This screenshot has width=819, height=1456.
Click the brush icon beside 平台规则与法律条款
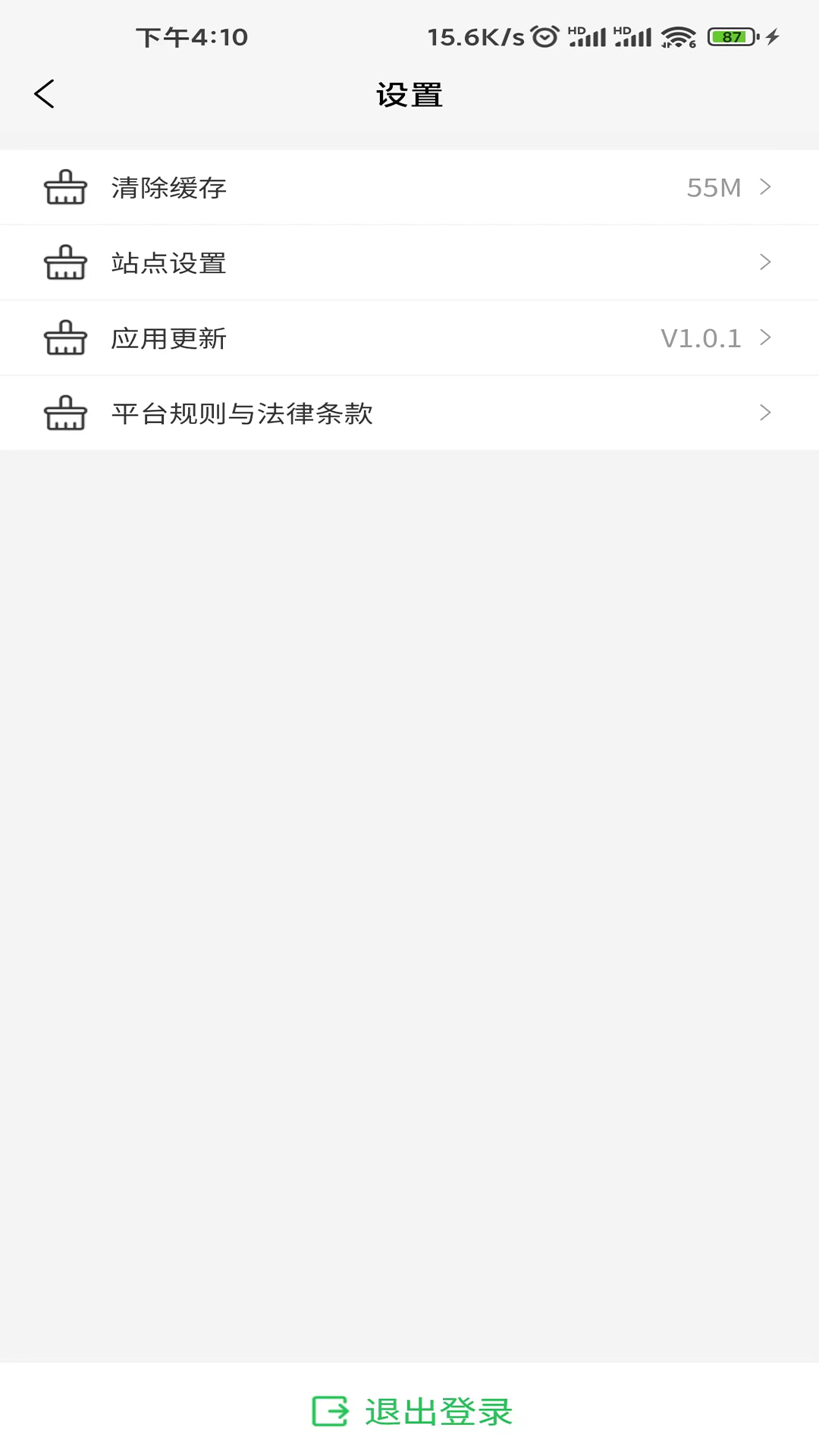tap(66, 413)
